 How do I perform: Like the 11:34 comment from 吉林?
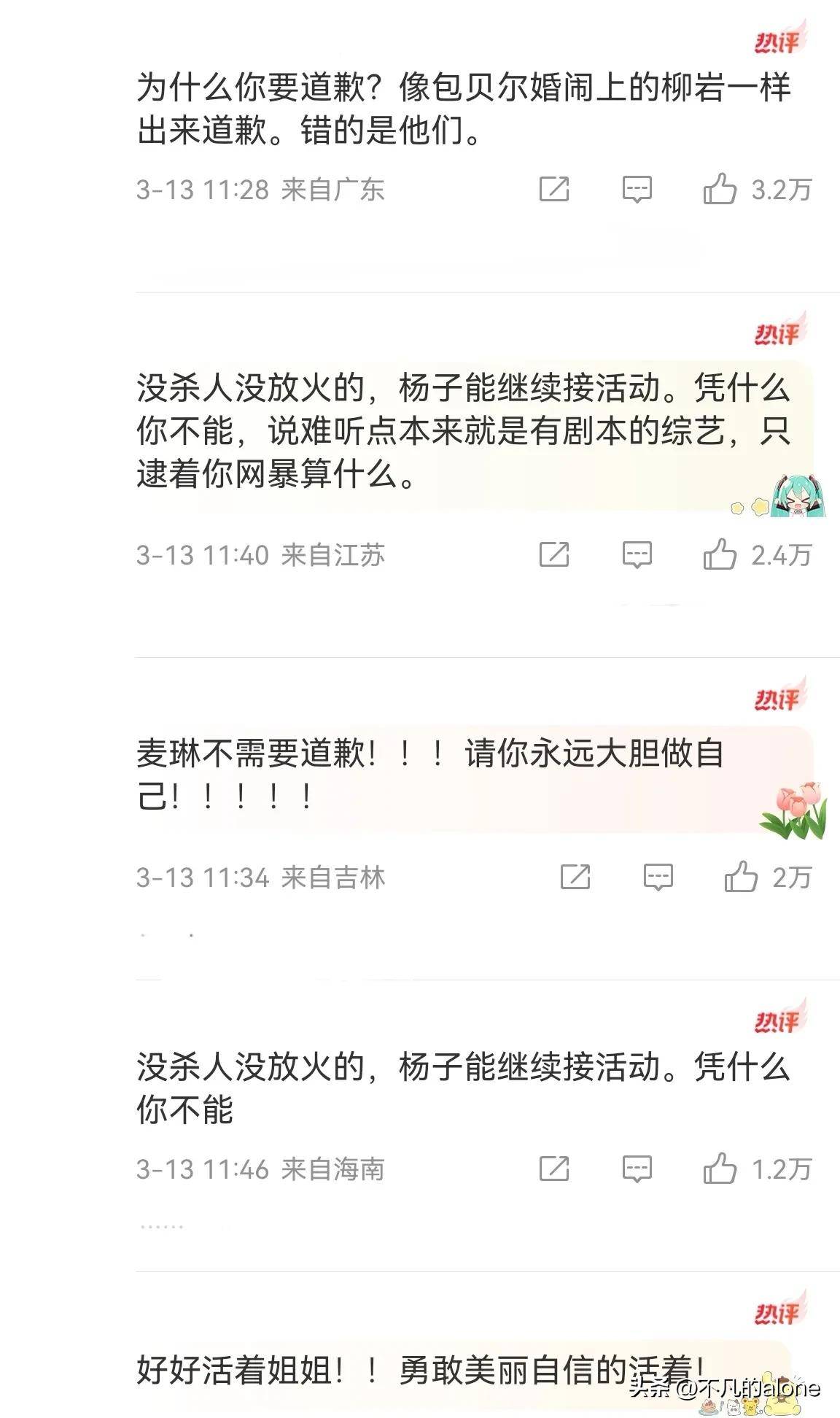[741, 876]
